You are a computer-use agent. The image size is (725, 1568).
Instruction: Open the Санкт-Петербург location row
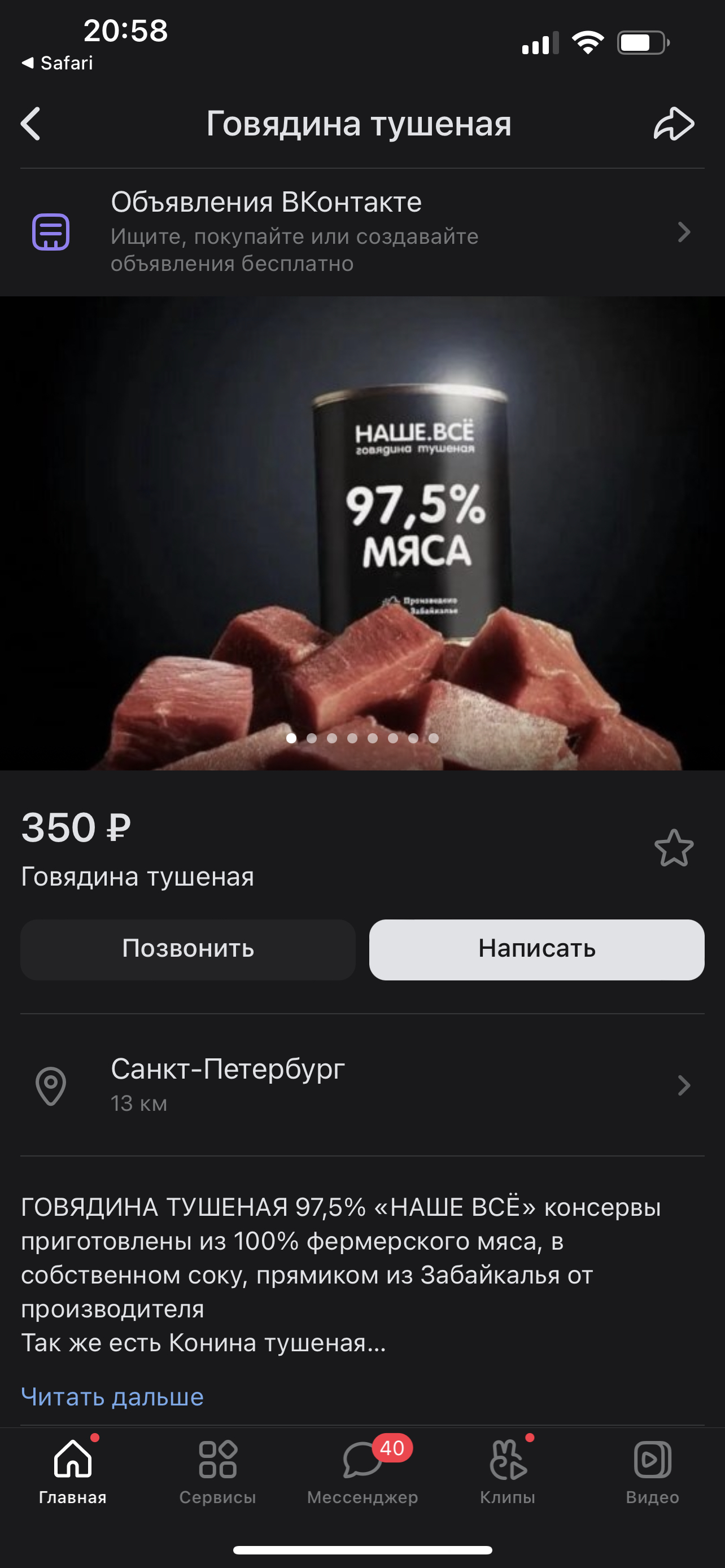362,1085
